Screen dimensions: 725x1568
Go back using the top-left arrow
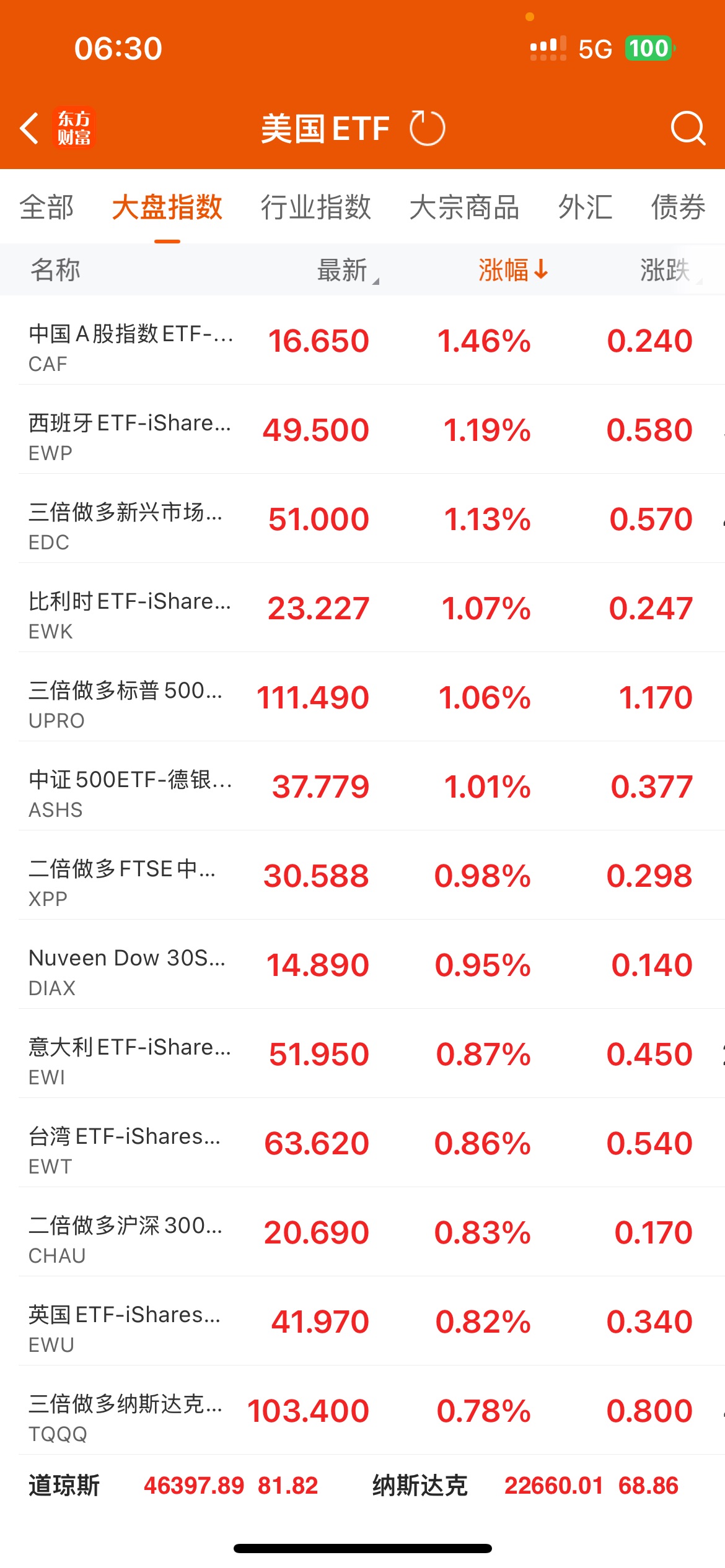[30, 129]
